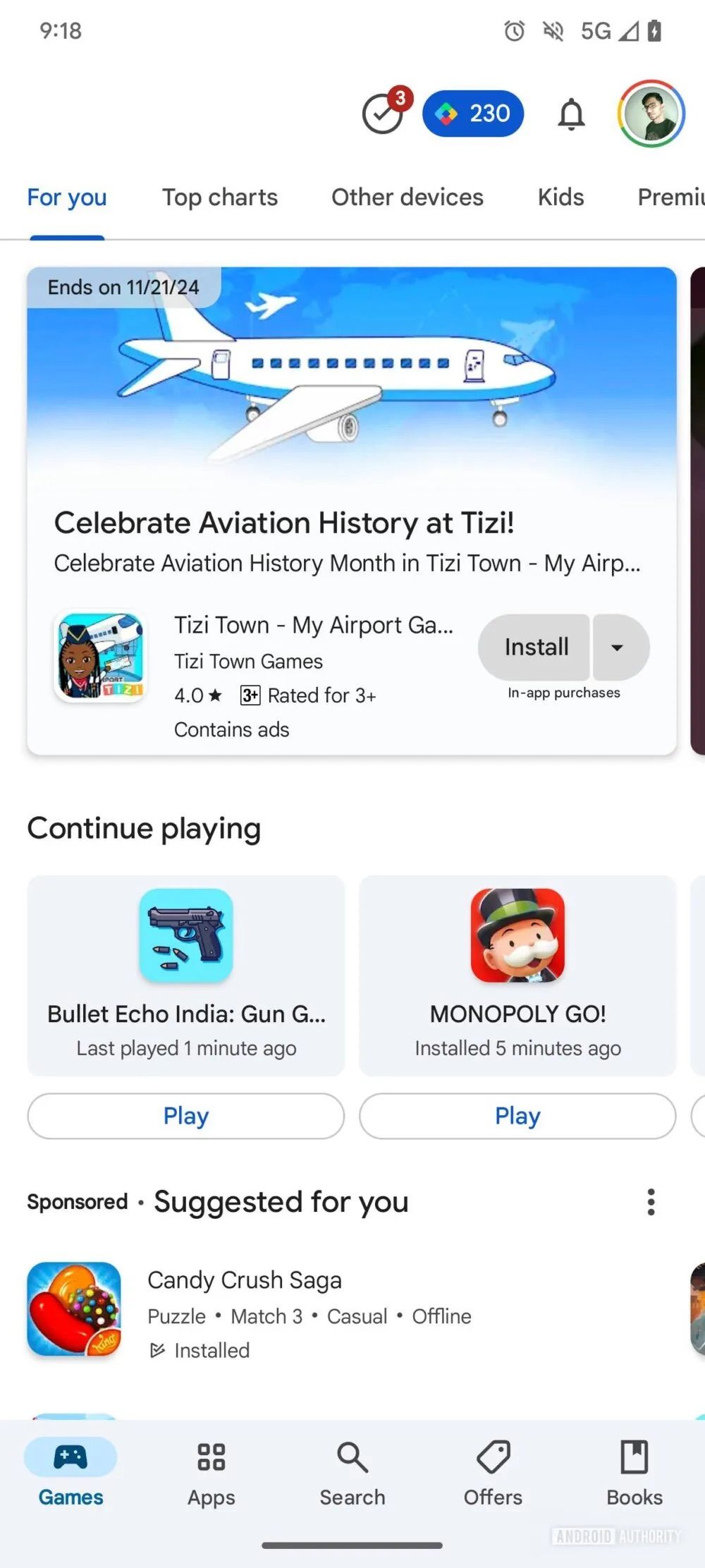This screenshot has height=1568, width=705.
Task: Open the Books icon in bottom navigation
Action: 634,1457
